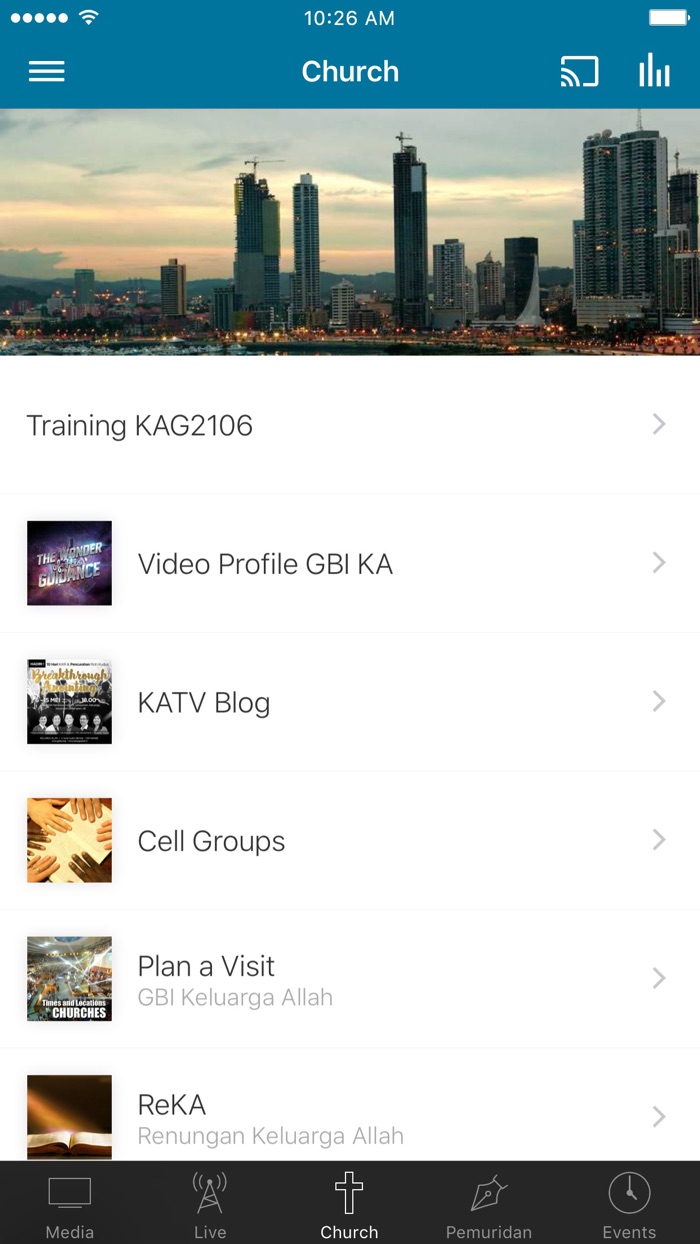700x1244 pixels.
Task: Switch to the Live tab
Action: [x=210, y=1204]
